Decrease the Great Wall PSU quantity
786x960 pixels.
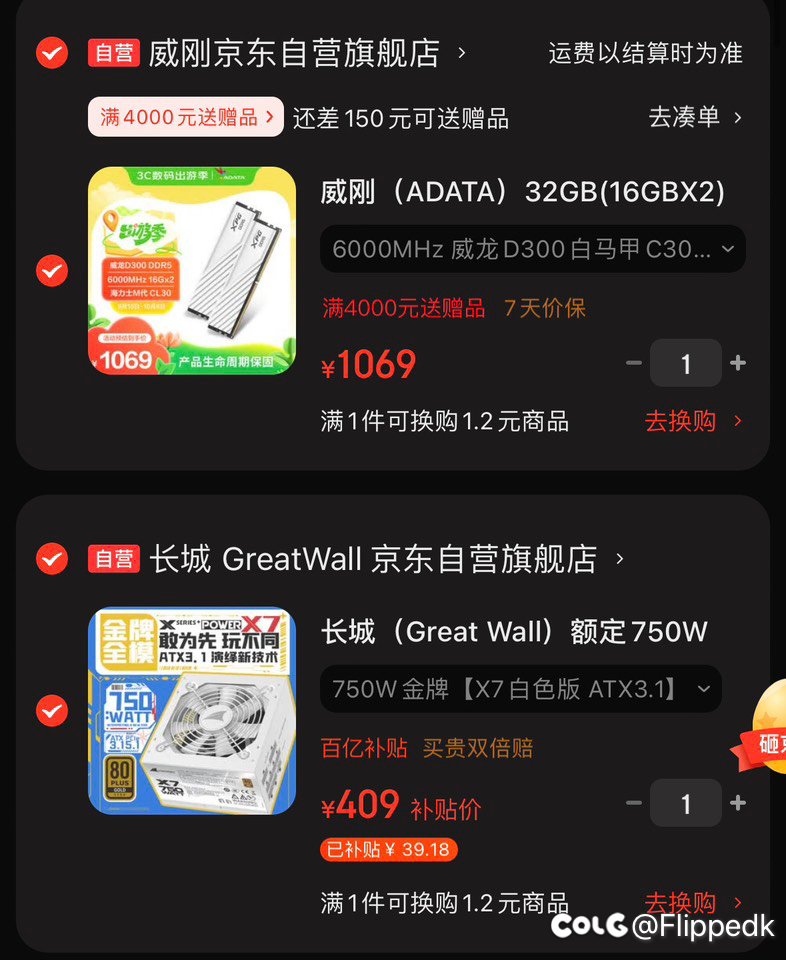634,803
